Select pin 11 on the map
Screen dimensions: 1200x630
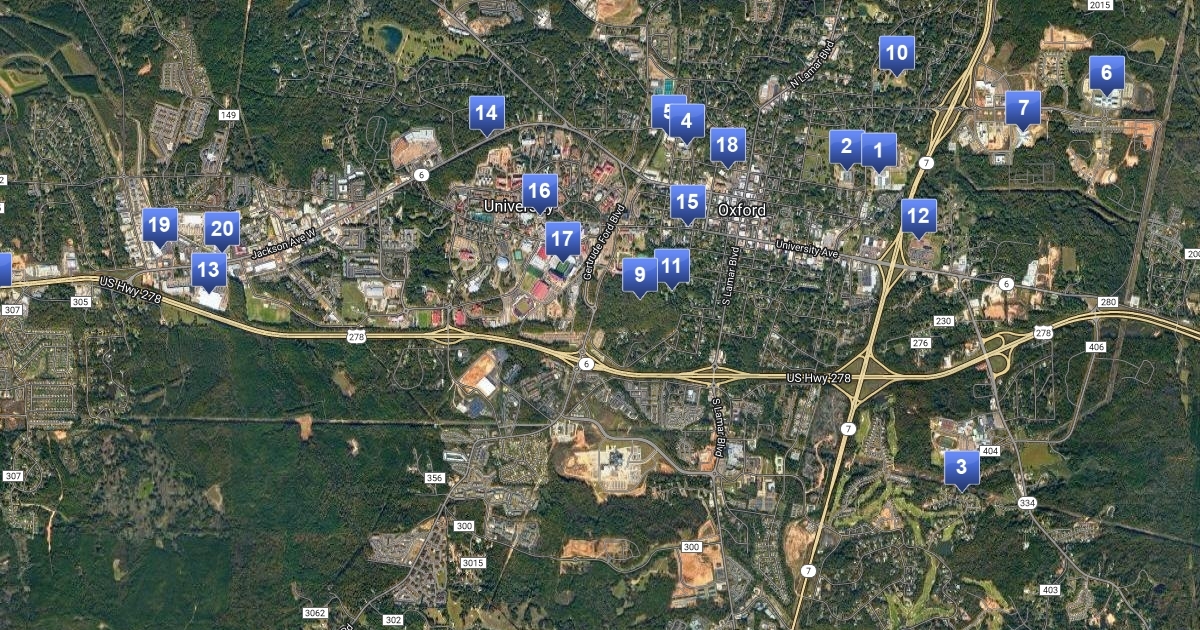point(674,266)
